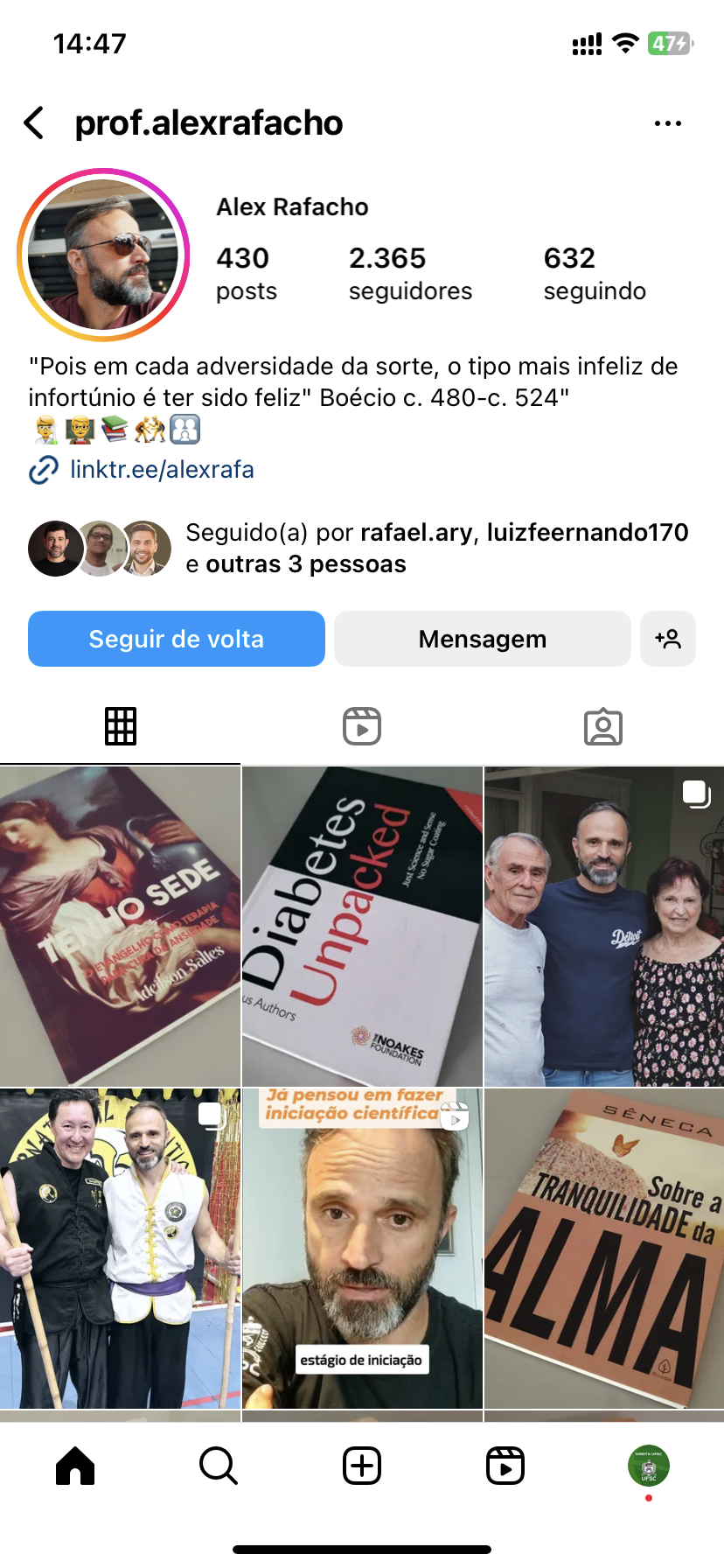Image resolution: width=724 pixels, height=1568 pixels.
Task: Send a message via Mensagem button
Action: click(x=482, y=639)
